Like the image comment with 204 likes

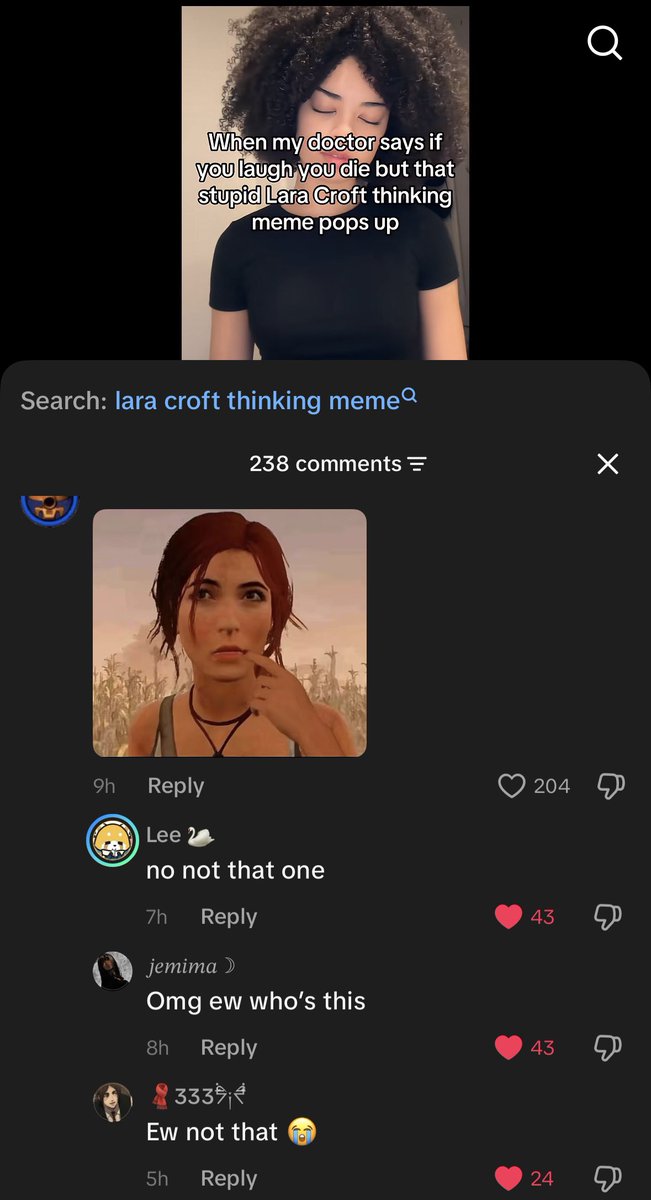pyautogui.click(x=511, y=786)
